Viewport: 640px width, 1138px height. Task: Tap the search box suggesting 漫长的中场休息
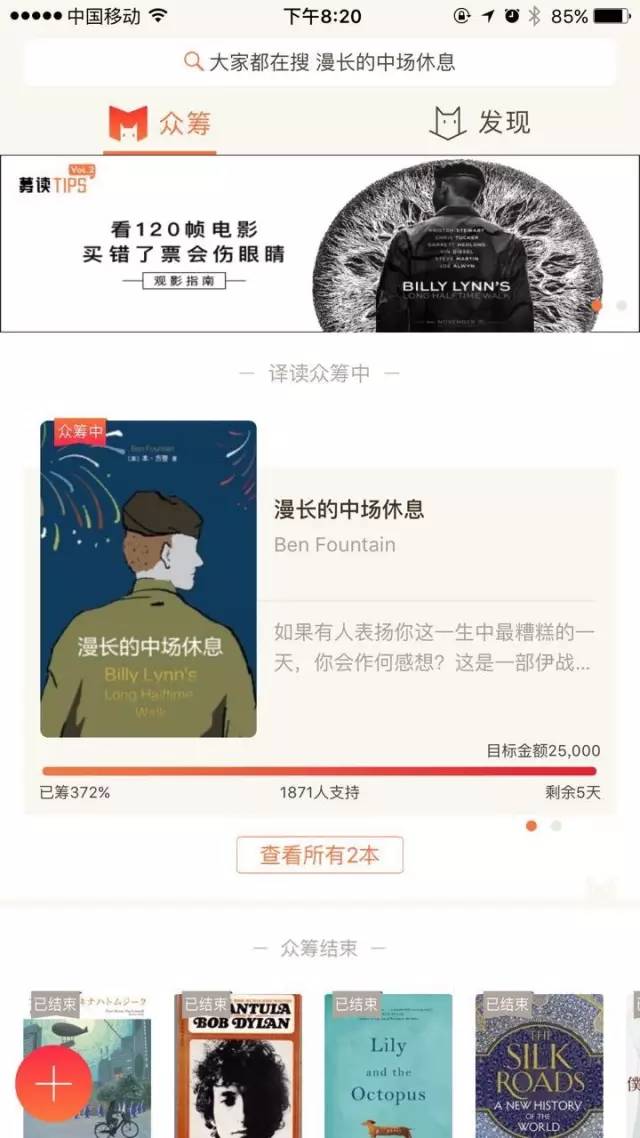click(x=320, y=62)
